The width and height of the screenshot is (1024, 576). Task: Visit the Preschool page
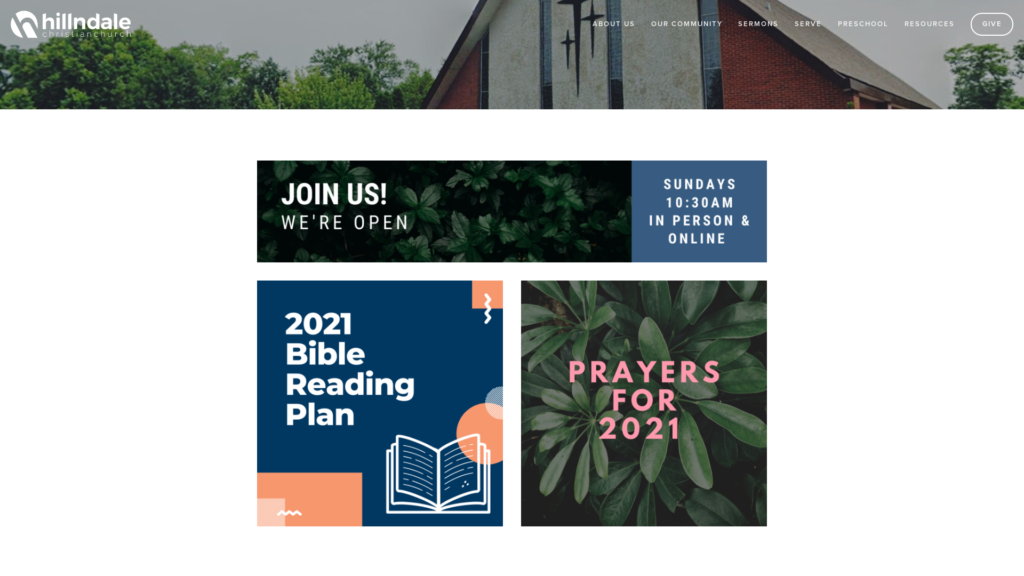coord(862,24)
